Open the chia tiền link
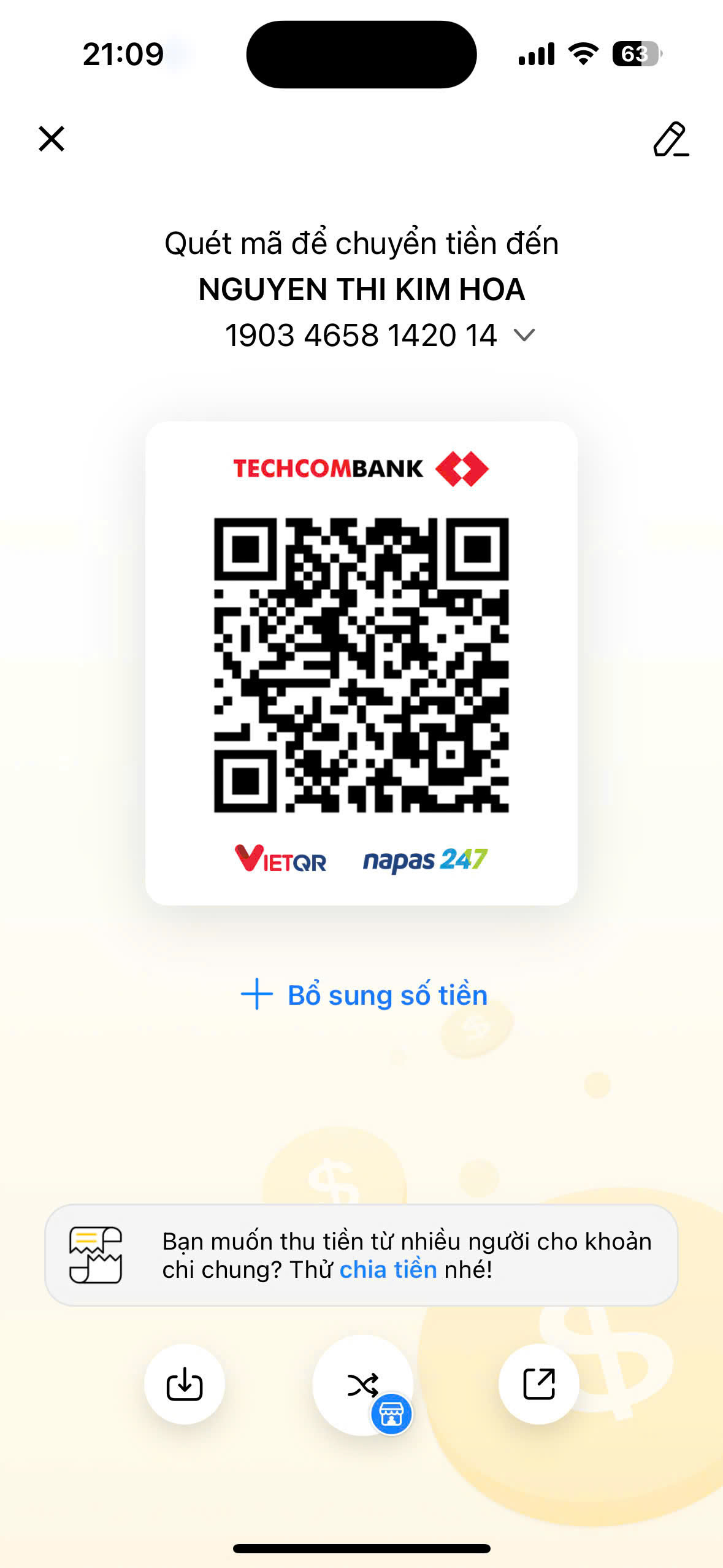This screenshot has width=723, height=1568. click(x=388, y=1269)
